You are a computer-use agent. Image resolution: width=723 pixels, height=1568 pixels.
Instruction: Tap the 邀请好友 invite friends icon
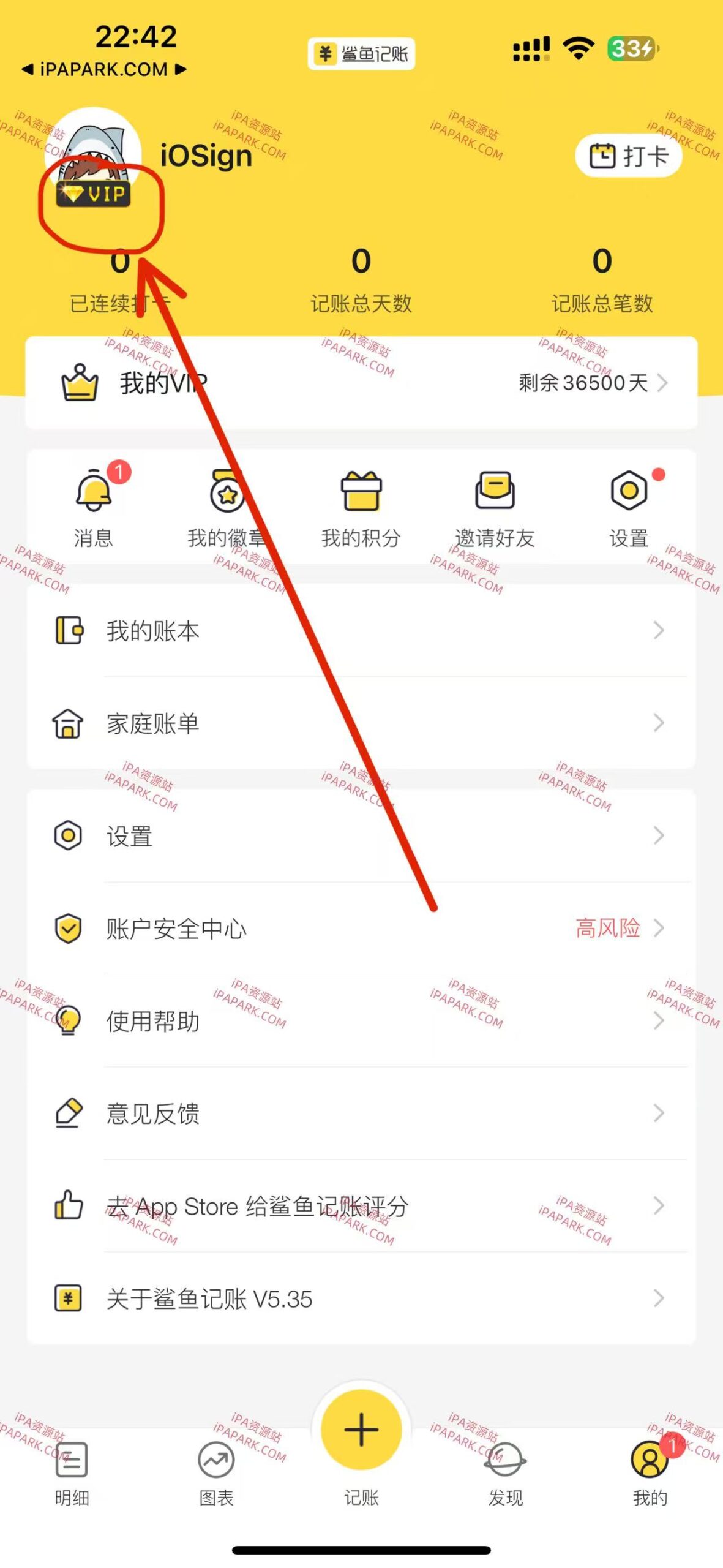[x=496, y=490]
